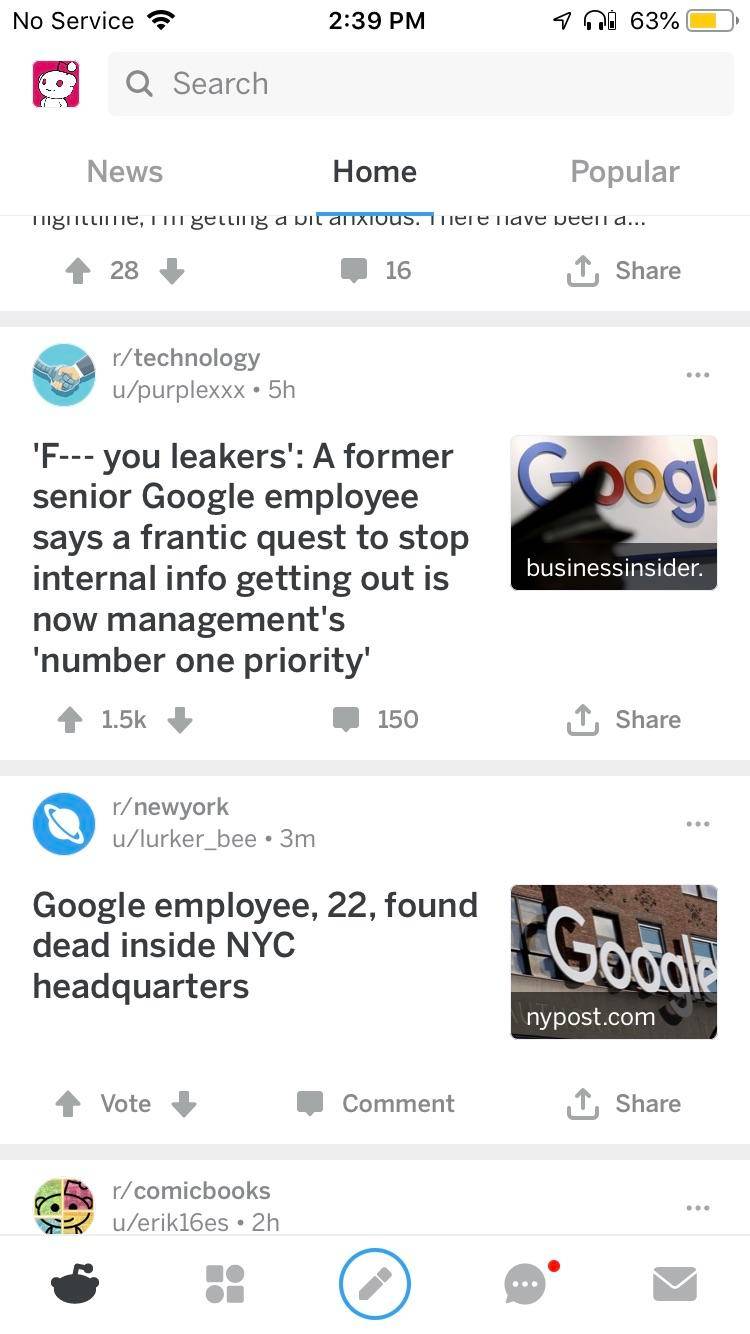Switch to the News tab

click(125, 172)
